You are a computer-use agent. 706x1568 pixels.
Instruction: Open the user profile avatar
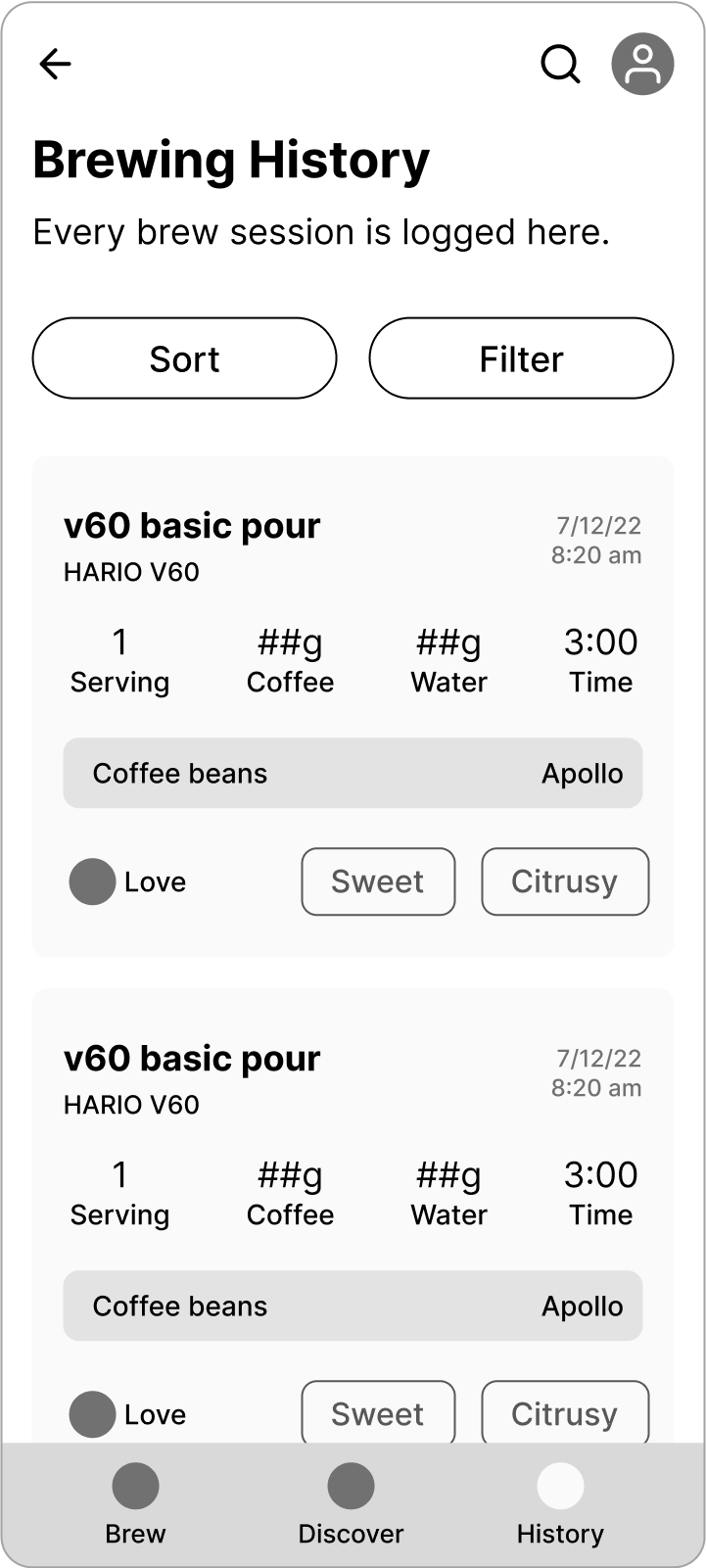[642, 64]
